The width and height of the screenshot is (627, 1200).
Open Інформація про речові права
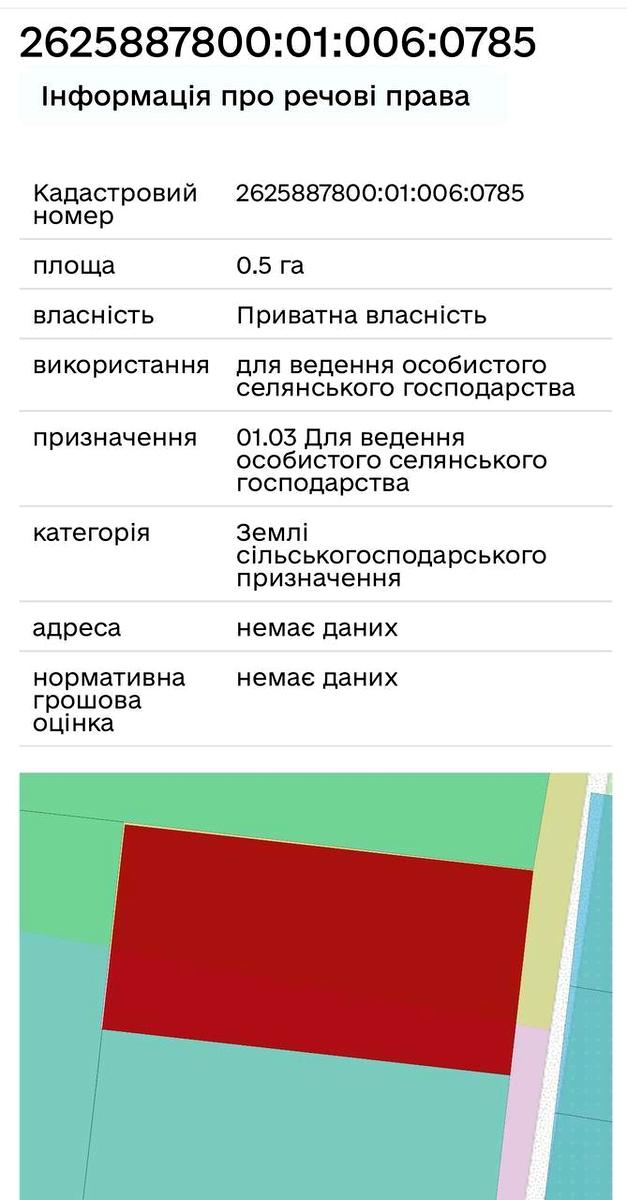pos(256,97)
